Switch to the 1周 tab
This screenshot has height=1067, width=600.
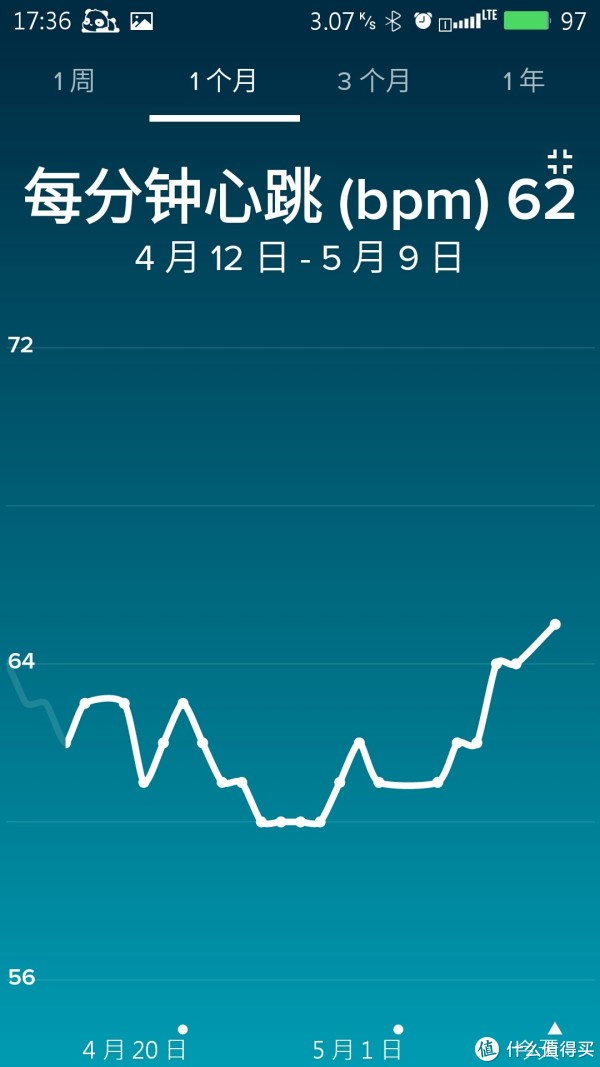click(x=74, y=82)
